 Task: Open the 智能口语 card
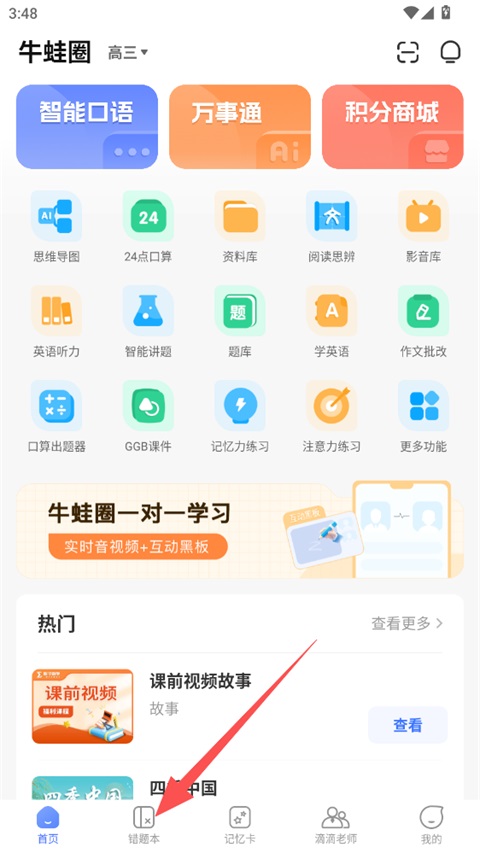87,127
